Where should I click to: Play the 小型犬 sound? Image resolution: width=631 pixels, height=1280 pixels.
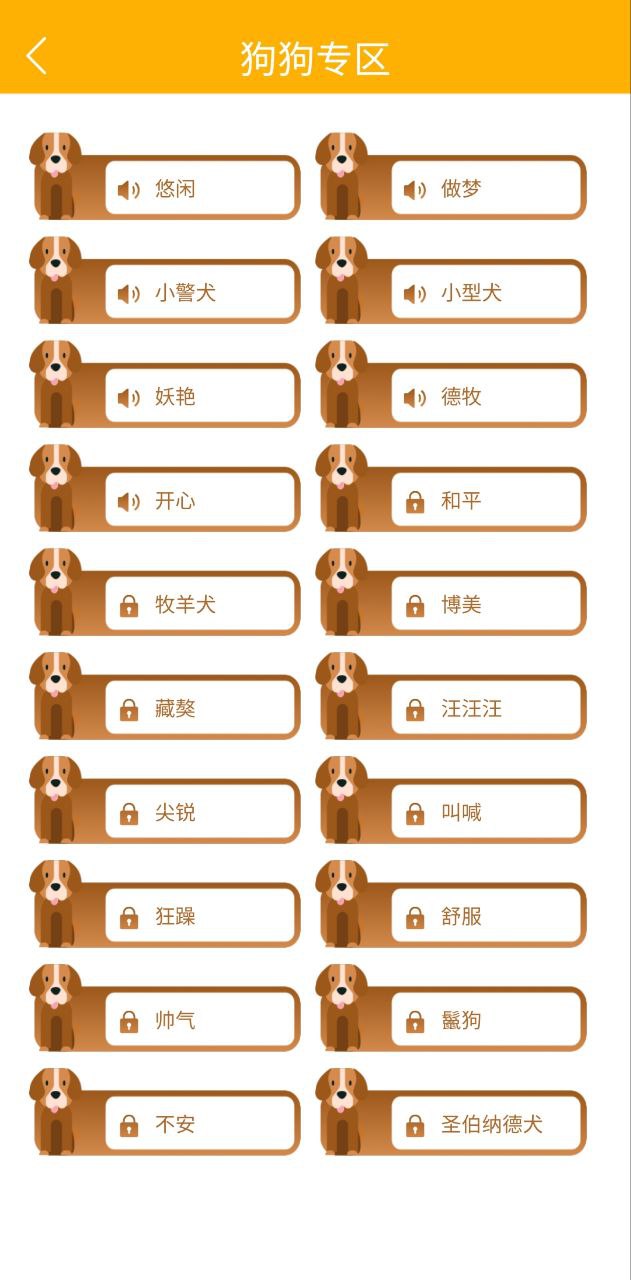(x=486, y=292)
